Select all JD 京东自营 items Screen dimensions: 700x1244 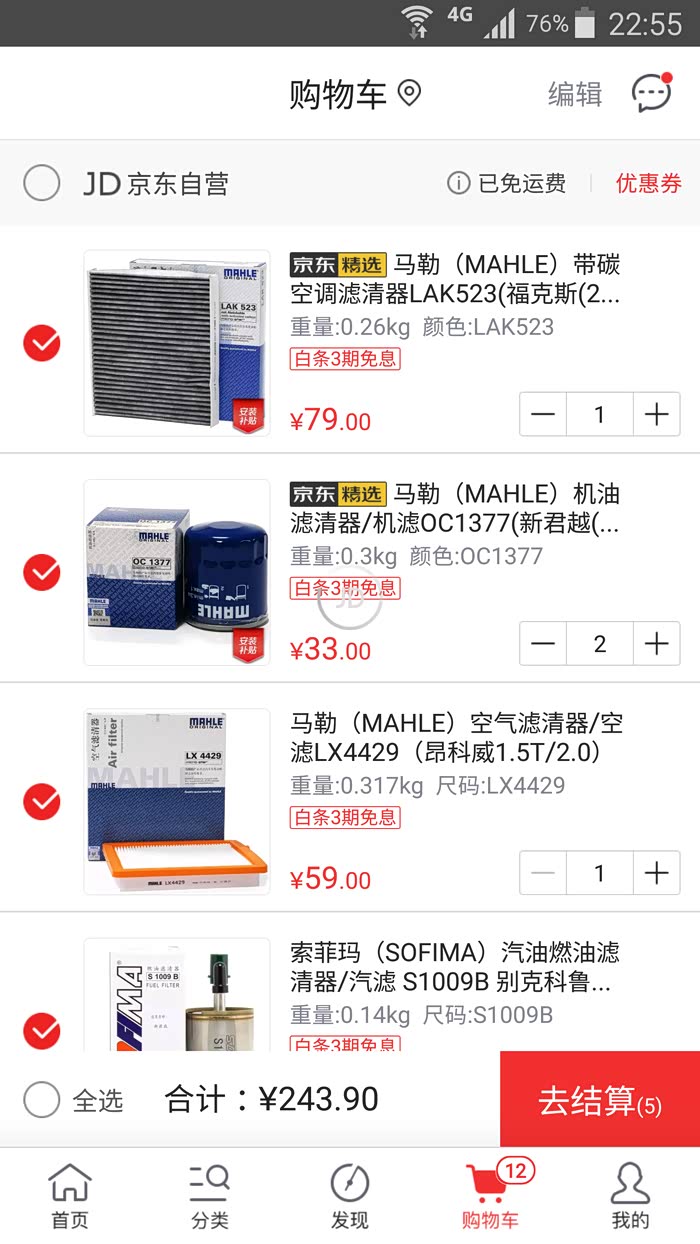[x=42, y=183]
